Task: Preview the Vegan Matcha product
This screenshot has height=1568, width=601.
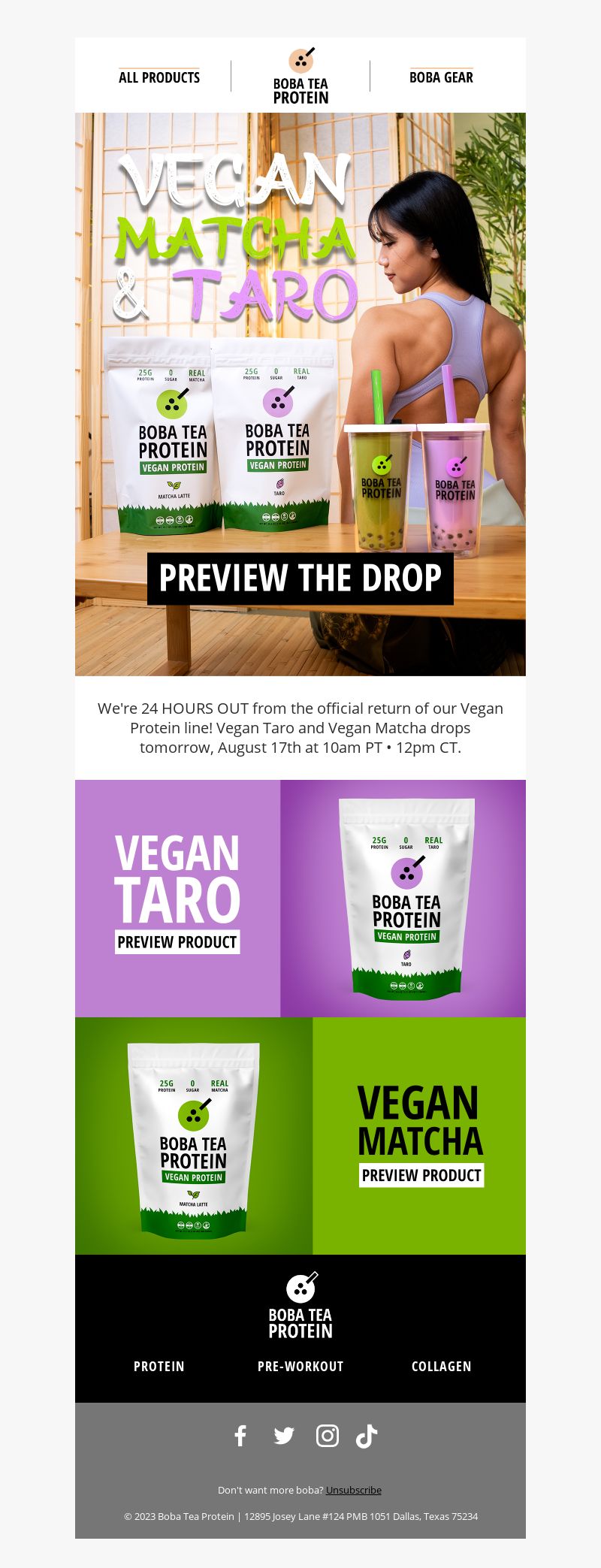Action: pos(421,1175)
